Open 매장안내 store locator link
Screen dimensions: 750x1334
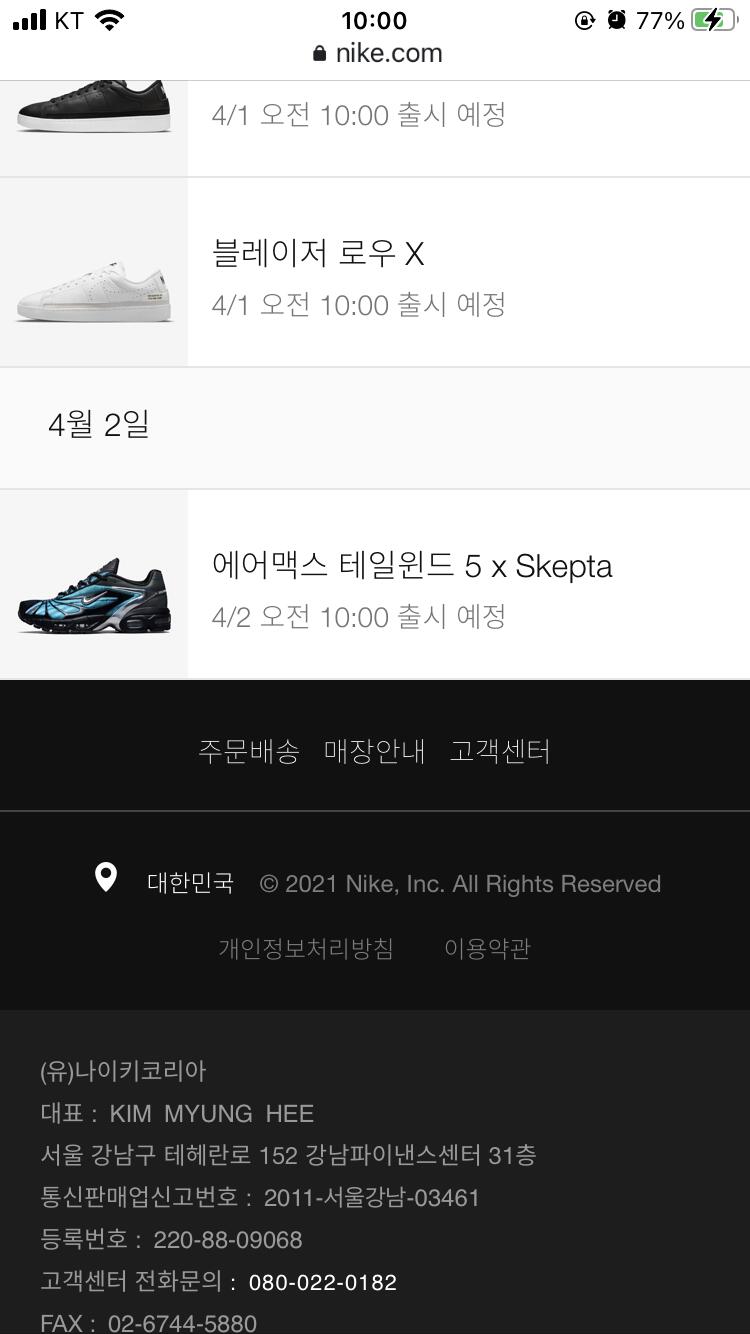coord(374,751)
